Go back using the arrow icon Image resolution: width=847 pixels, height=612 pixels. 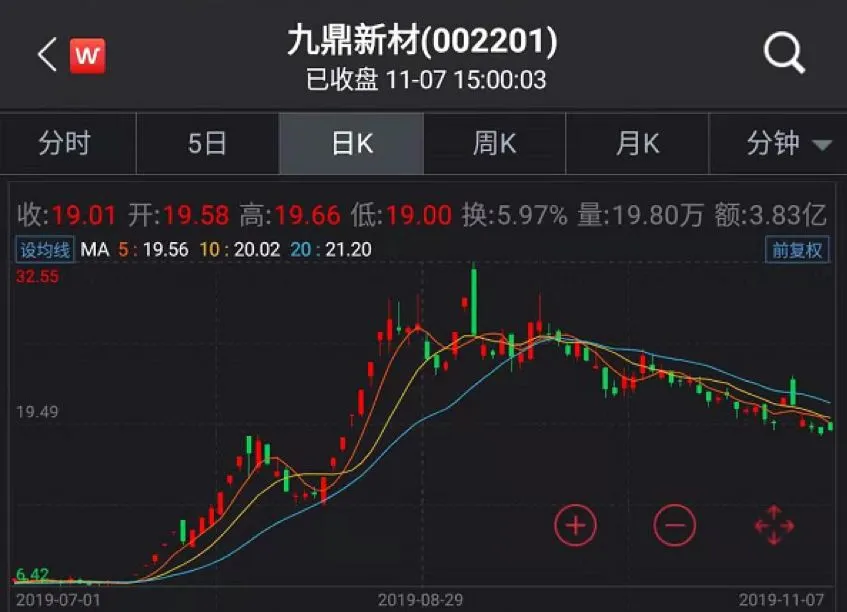(46, 55)
